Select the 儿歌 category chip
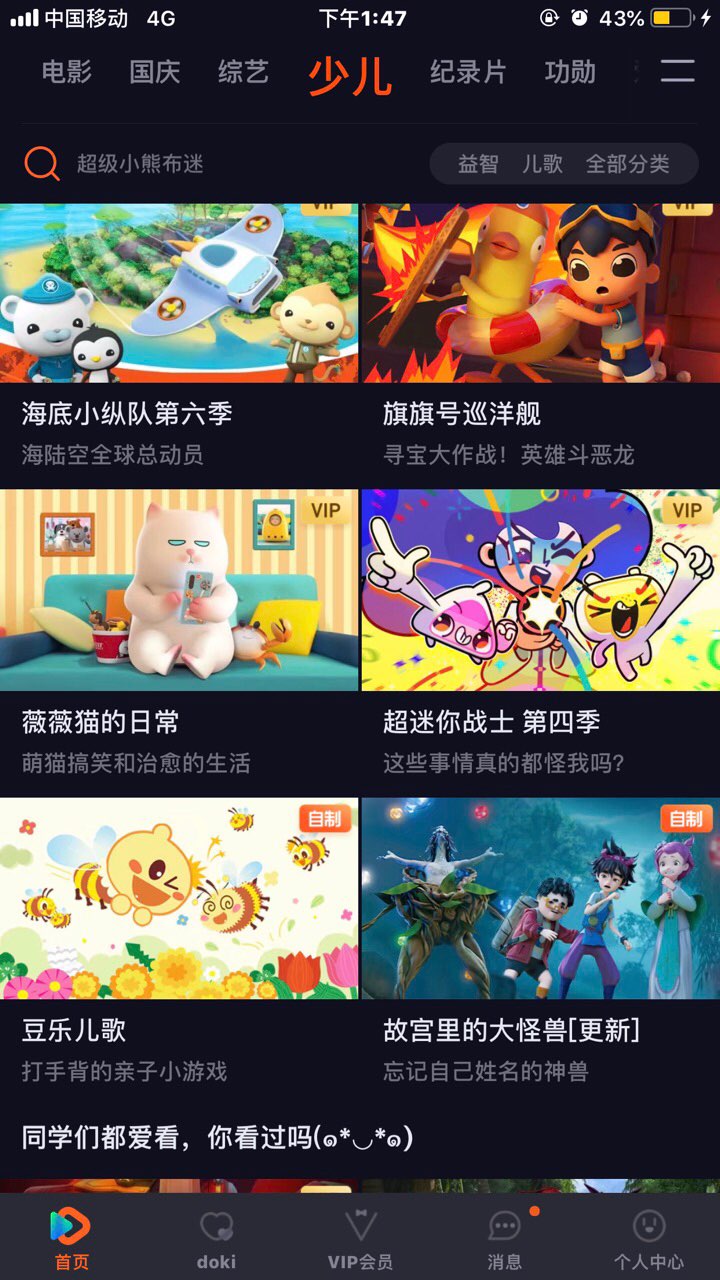The image size is (720, 1280). (x=542, y=164)
